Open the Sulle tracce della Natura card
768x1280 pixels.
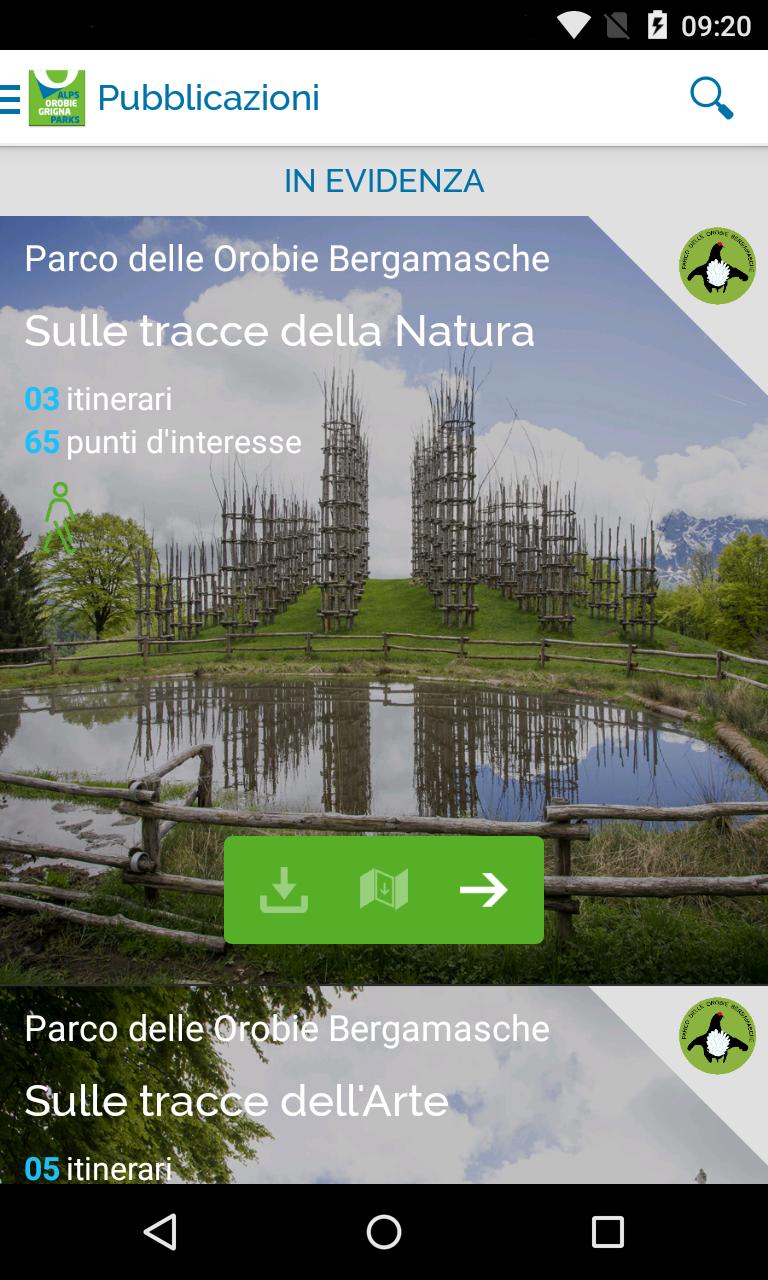(280, 331)
